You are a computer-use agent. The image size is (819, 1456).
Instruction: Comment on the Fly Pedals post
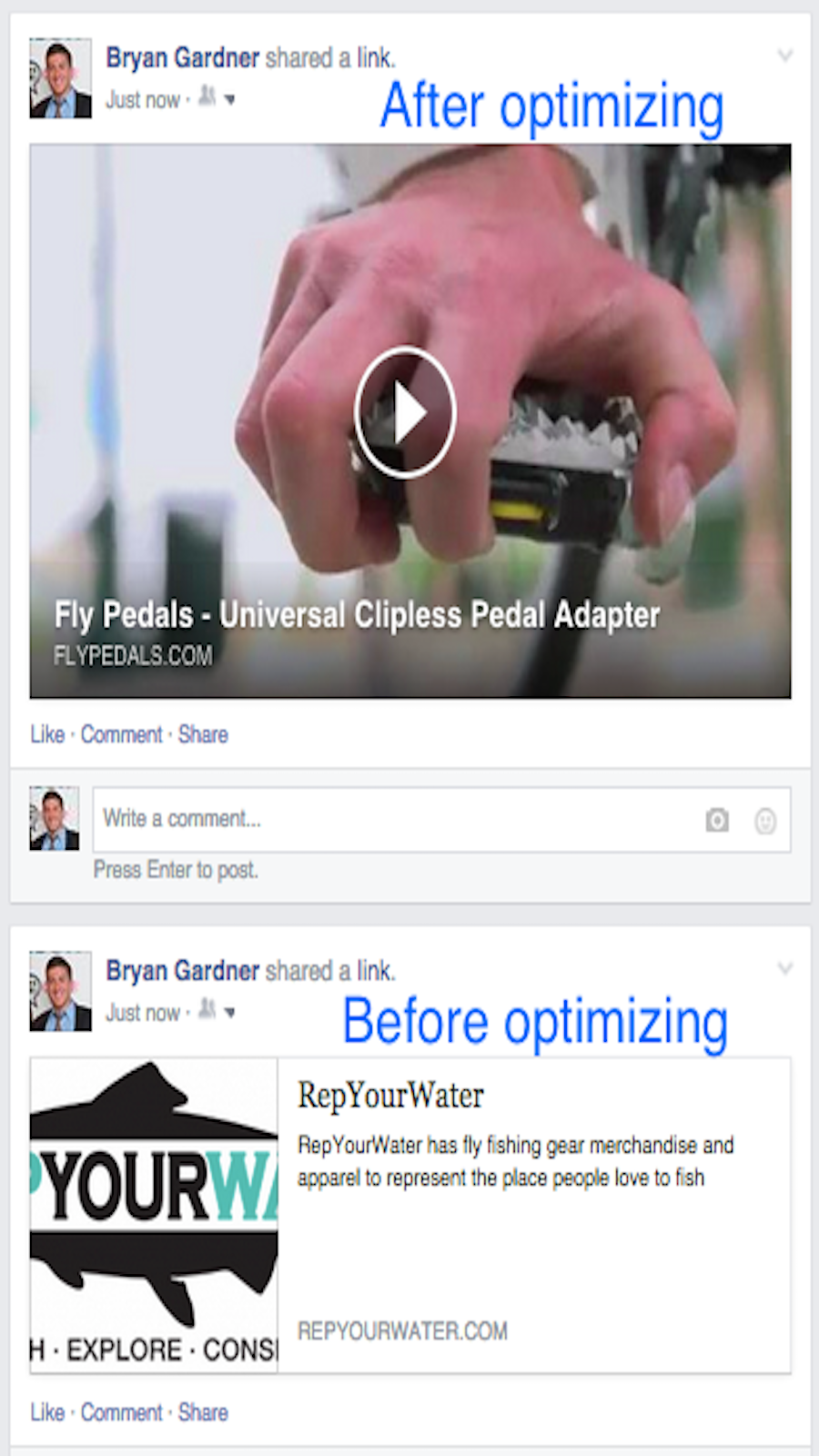pyautogui.click(x=121, y=734)
